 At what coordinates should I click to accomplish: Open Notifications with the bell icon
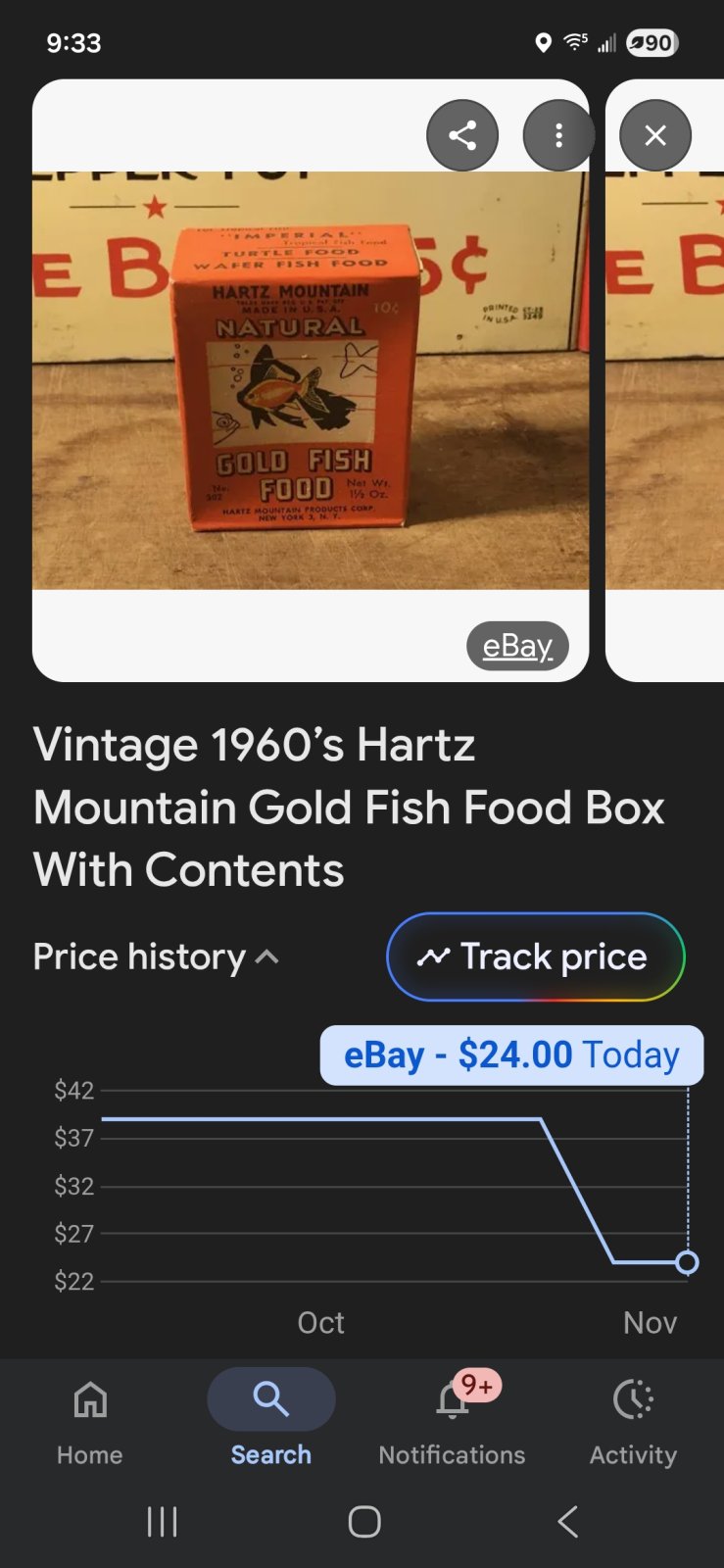[x=451, y=1401]
